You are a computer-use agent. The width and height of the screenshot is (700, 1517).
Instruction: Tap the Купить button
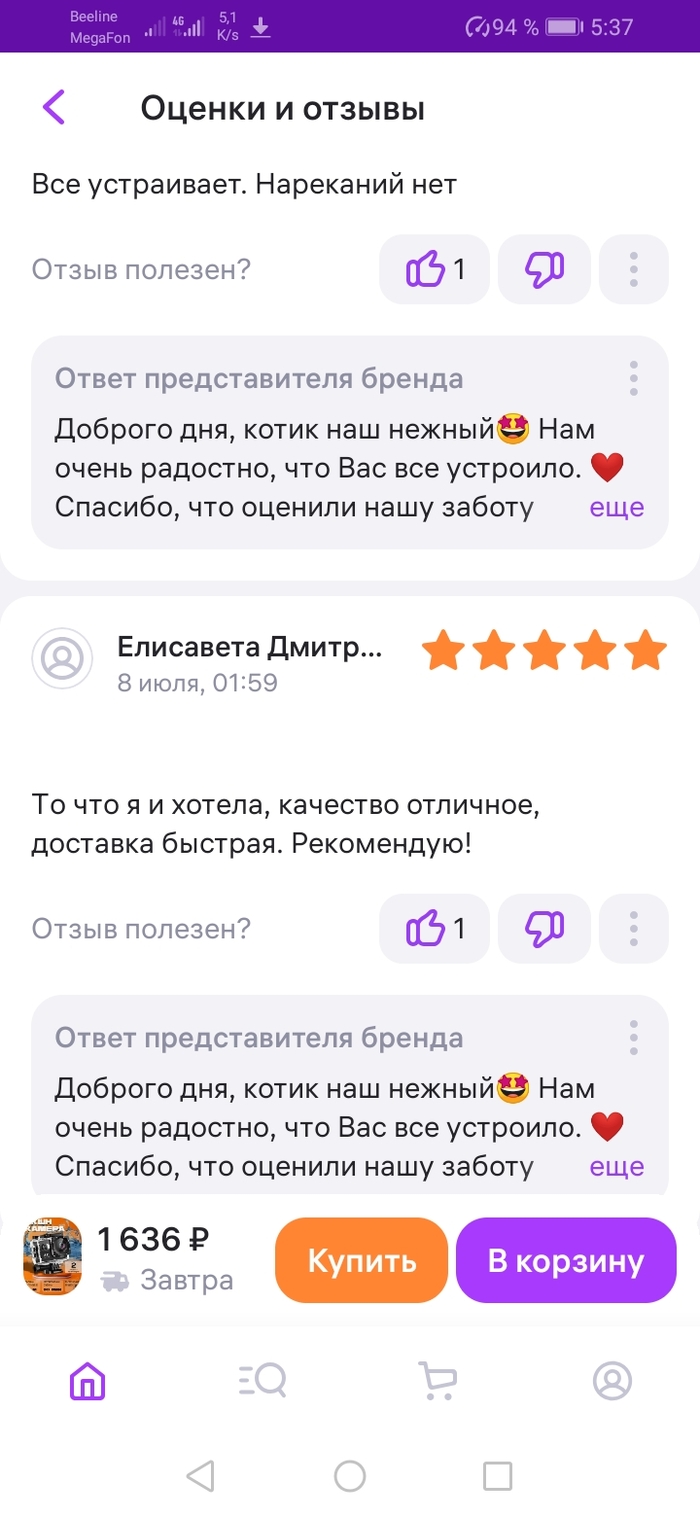click(361, 1260)
